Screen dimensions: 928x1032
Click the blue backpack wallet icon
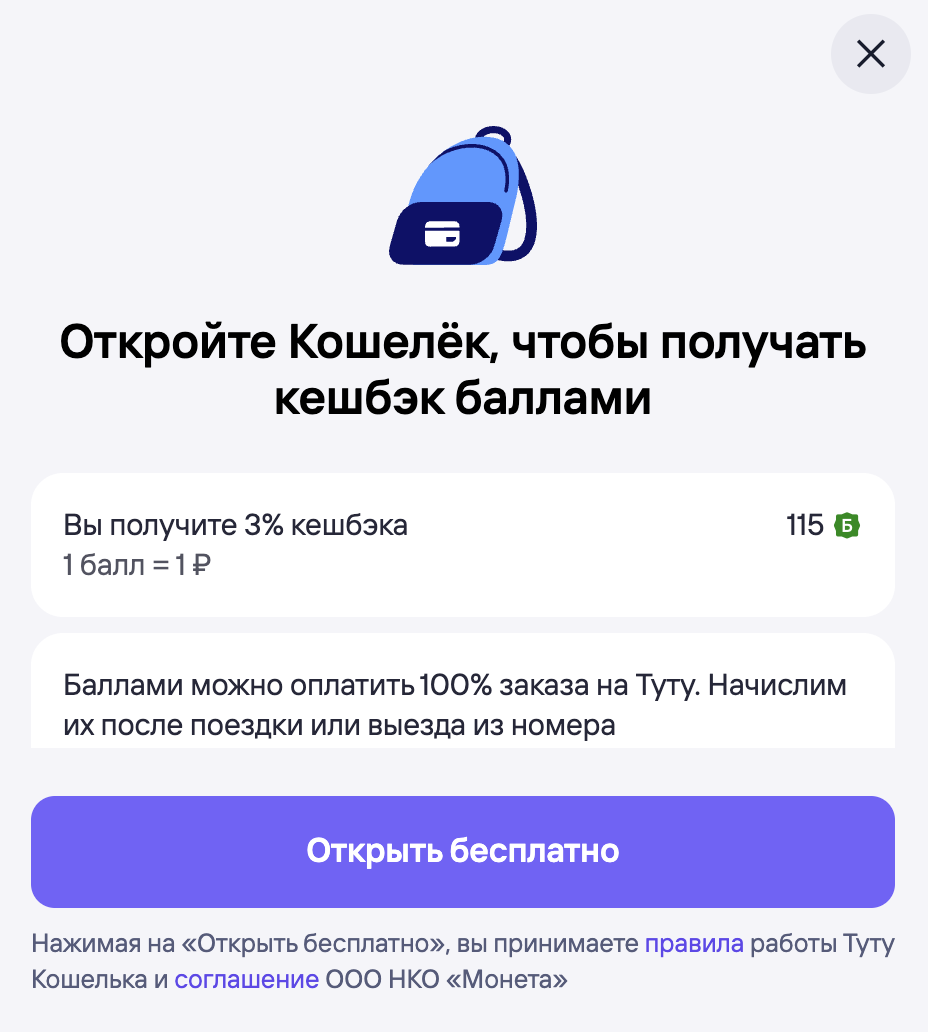click(462, 195)
